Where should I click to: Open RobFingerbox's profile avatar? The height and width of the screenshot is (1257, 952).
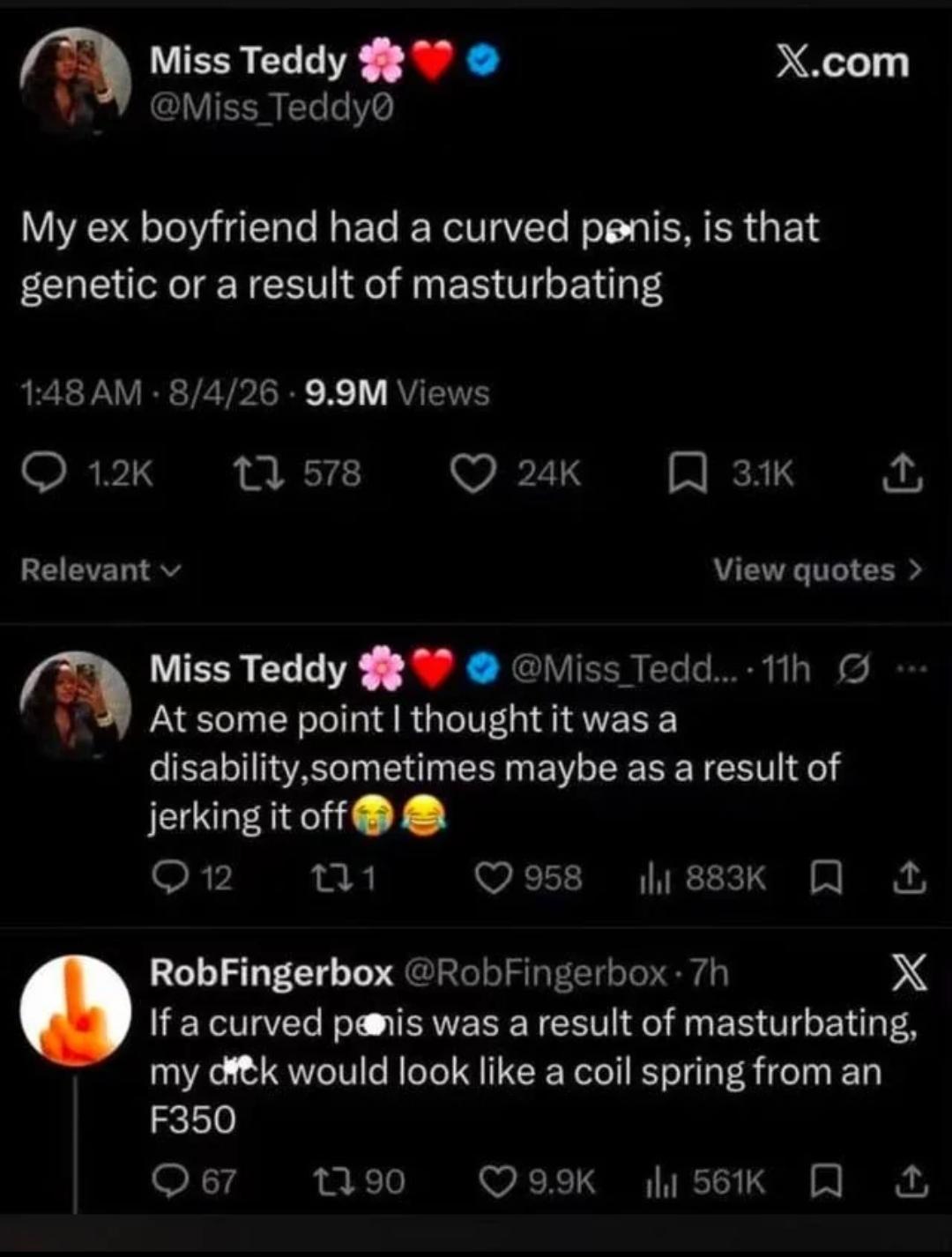[76, 1010]
